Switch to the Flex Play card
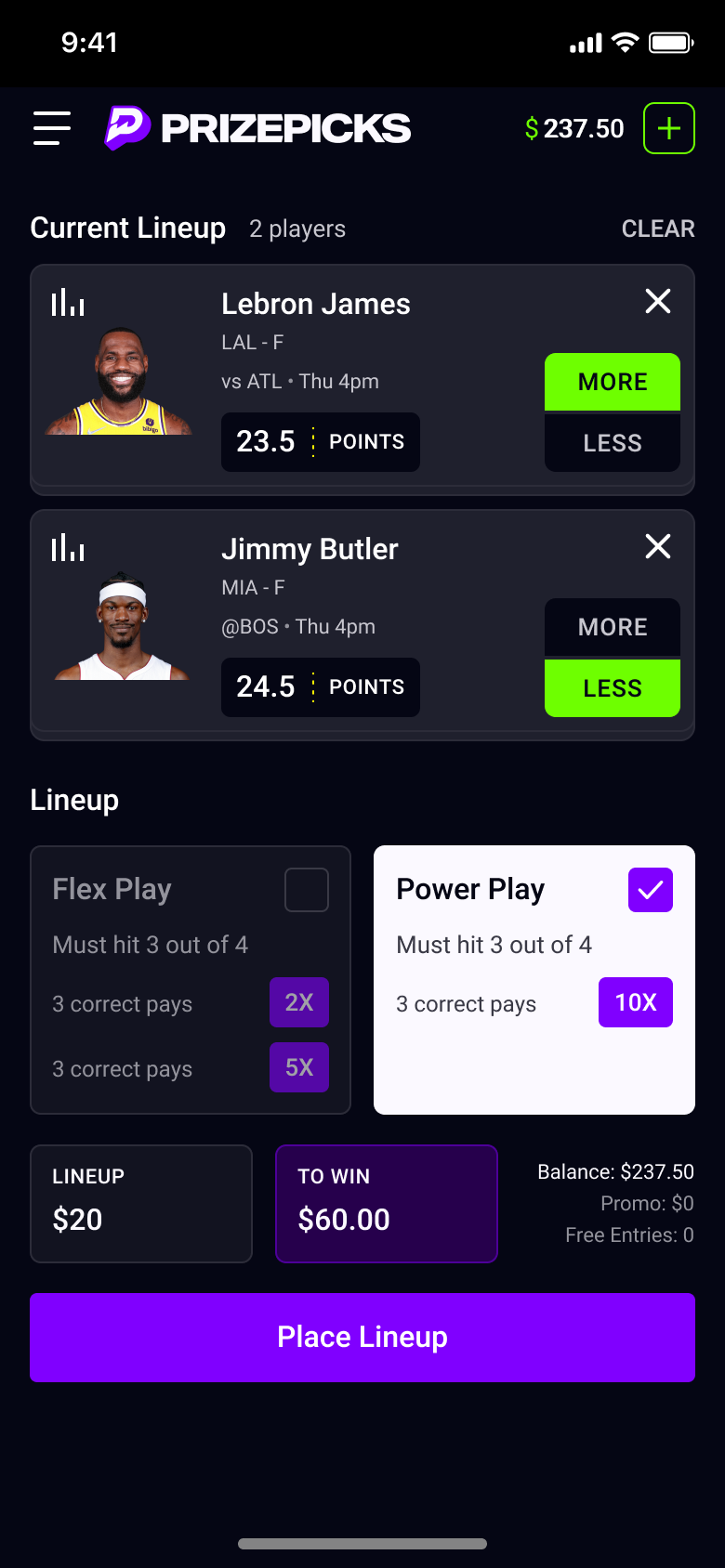The image size is (725, 1568). 191,980
